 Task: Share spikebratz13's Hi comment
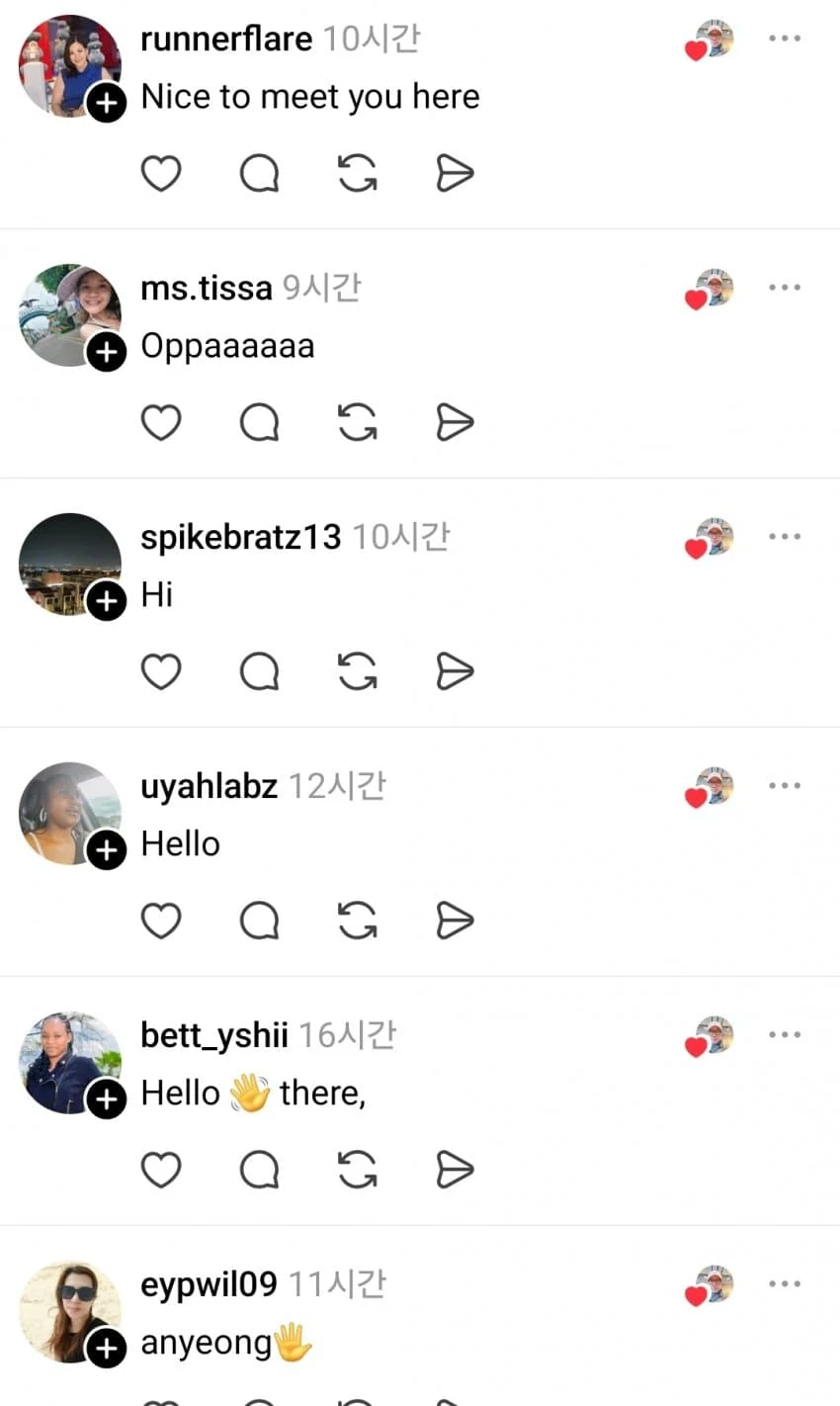[455, 672]
